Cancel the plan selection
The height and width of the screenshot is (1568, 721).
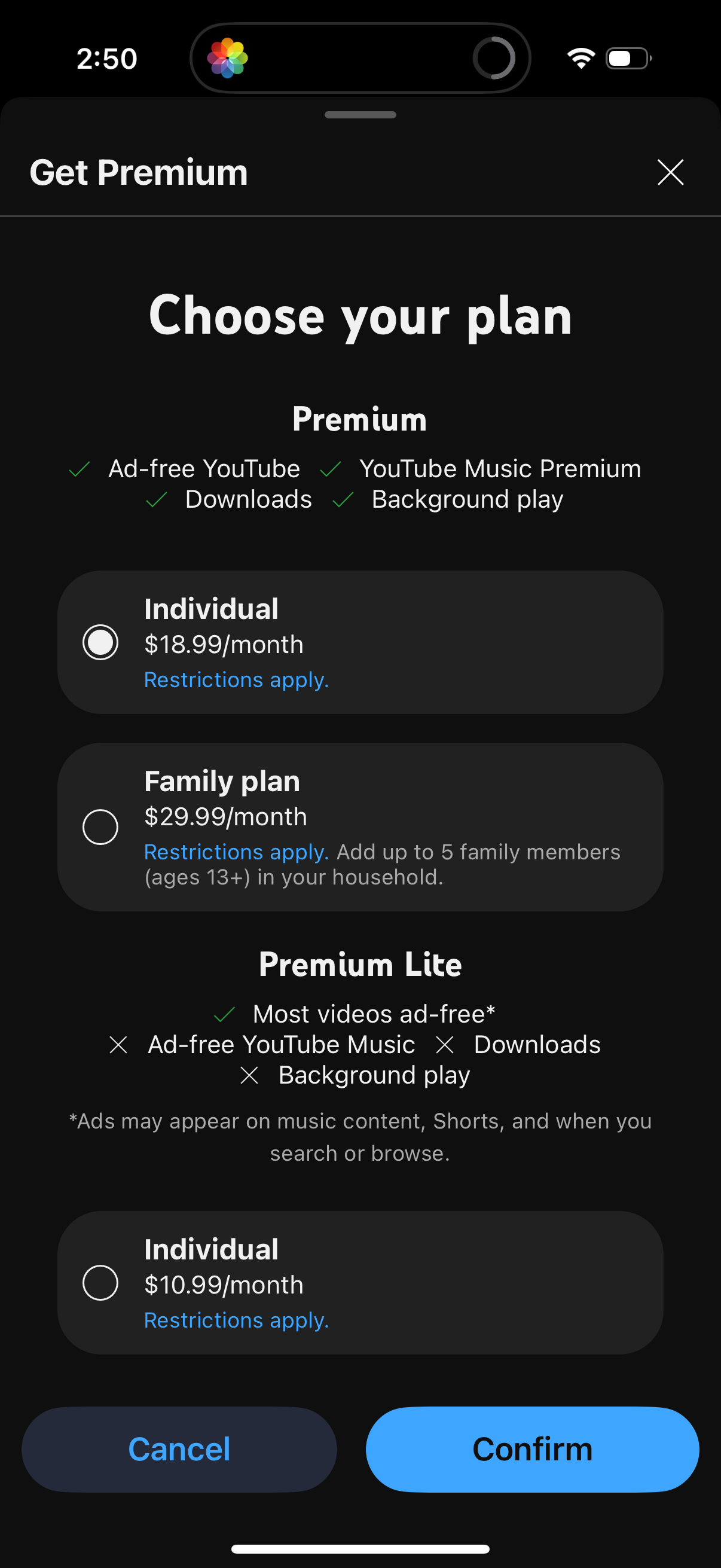pos(179,1448)
